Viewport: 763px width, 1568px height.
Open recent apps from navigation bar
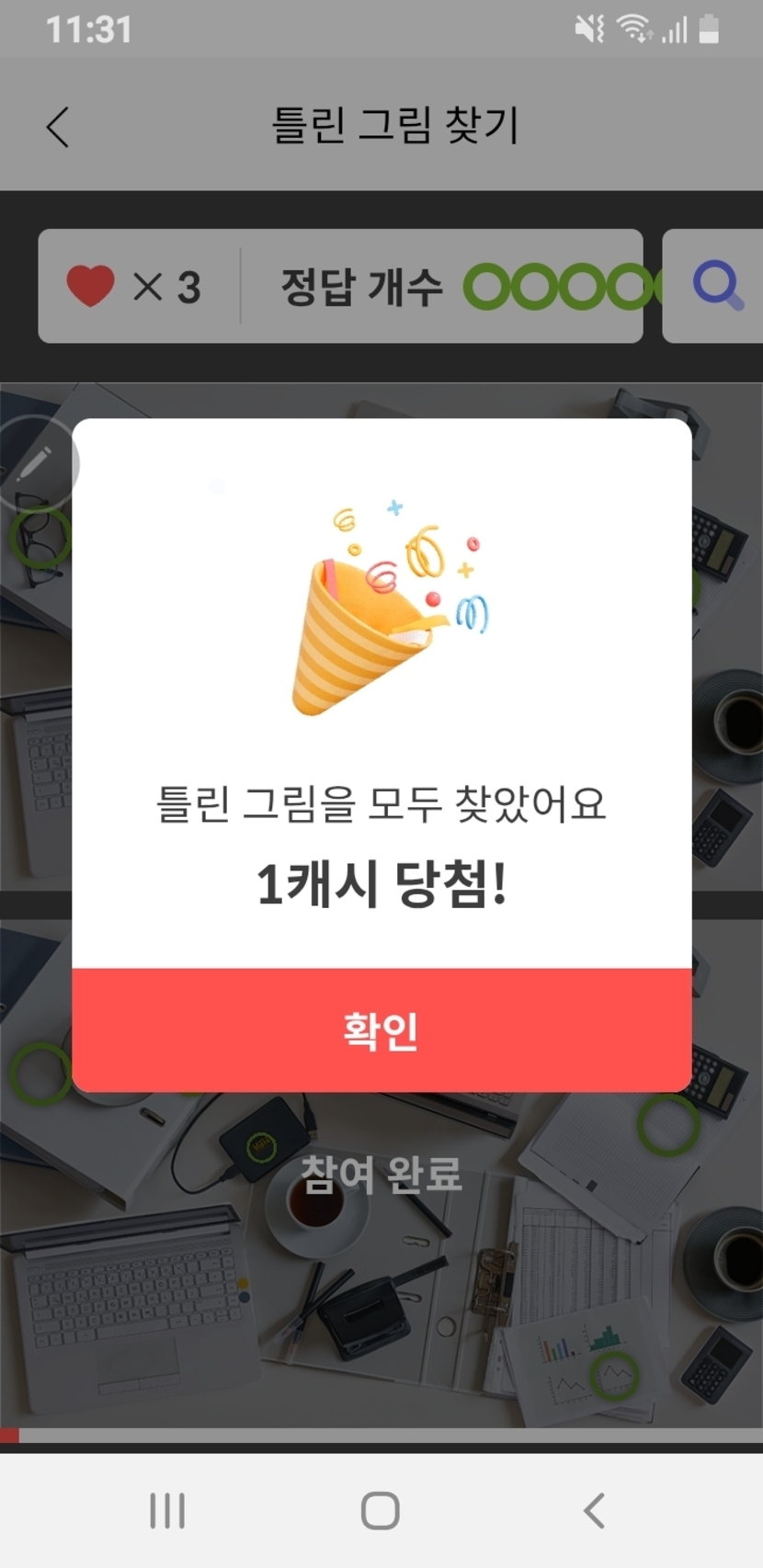(167, 1510)
